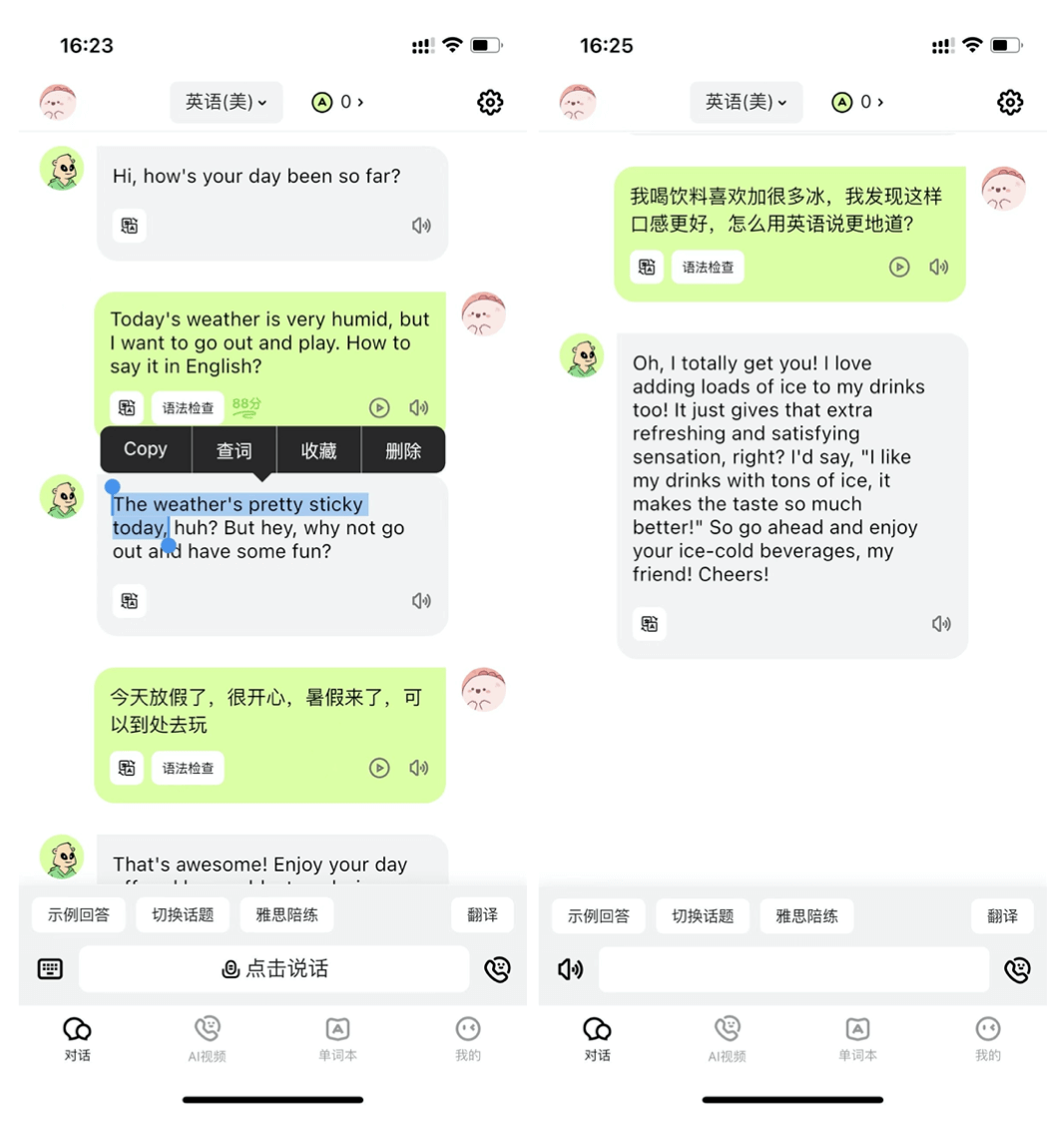Play recording of the 今天放假了 message
This screenshot has height=1130, width=1064.
(x=379, y=768)
